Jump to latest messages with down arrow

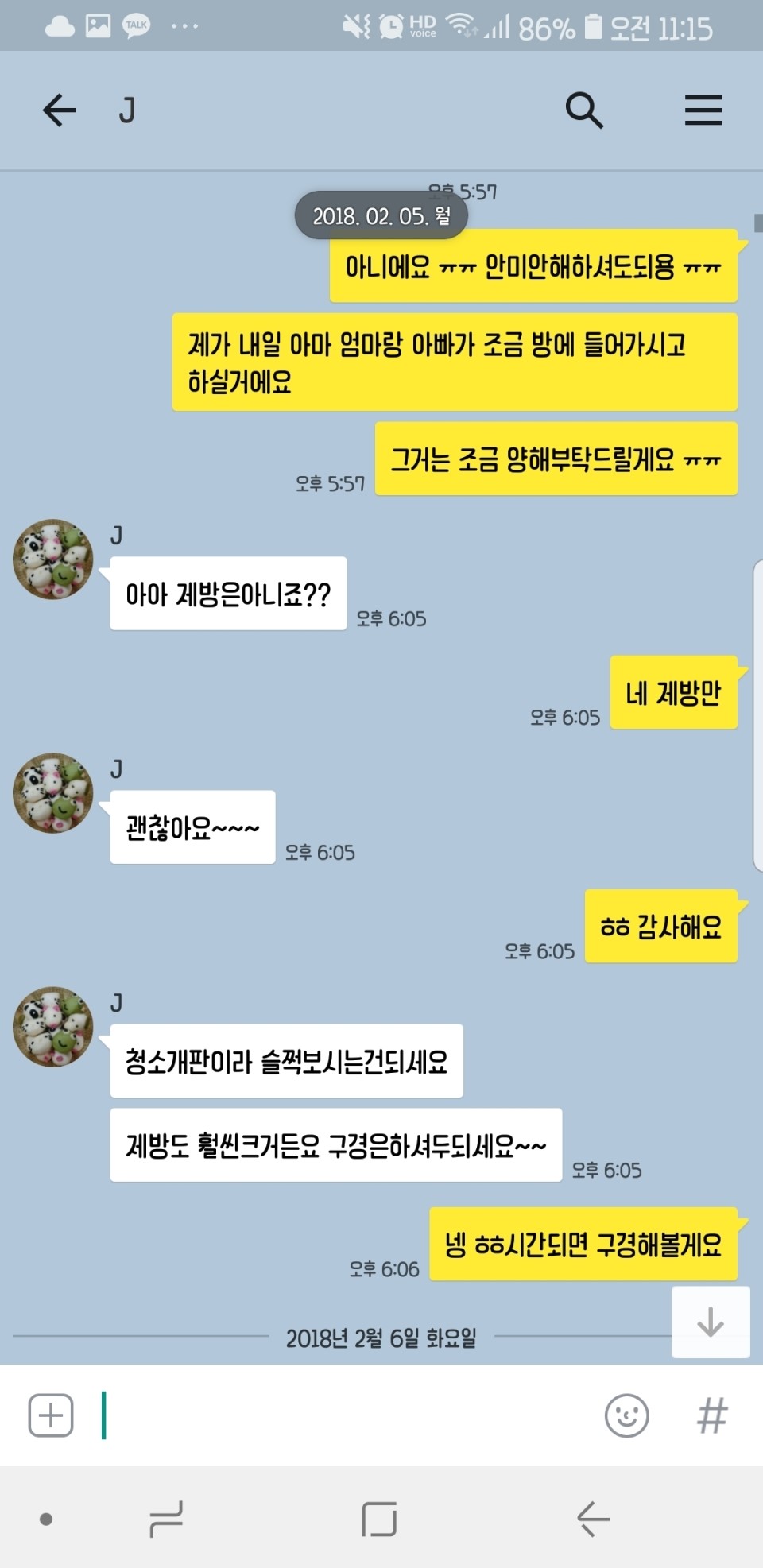pos(710,1322)
